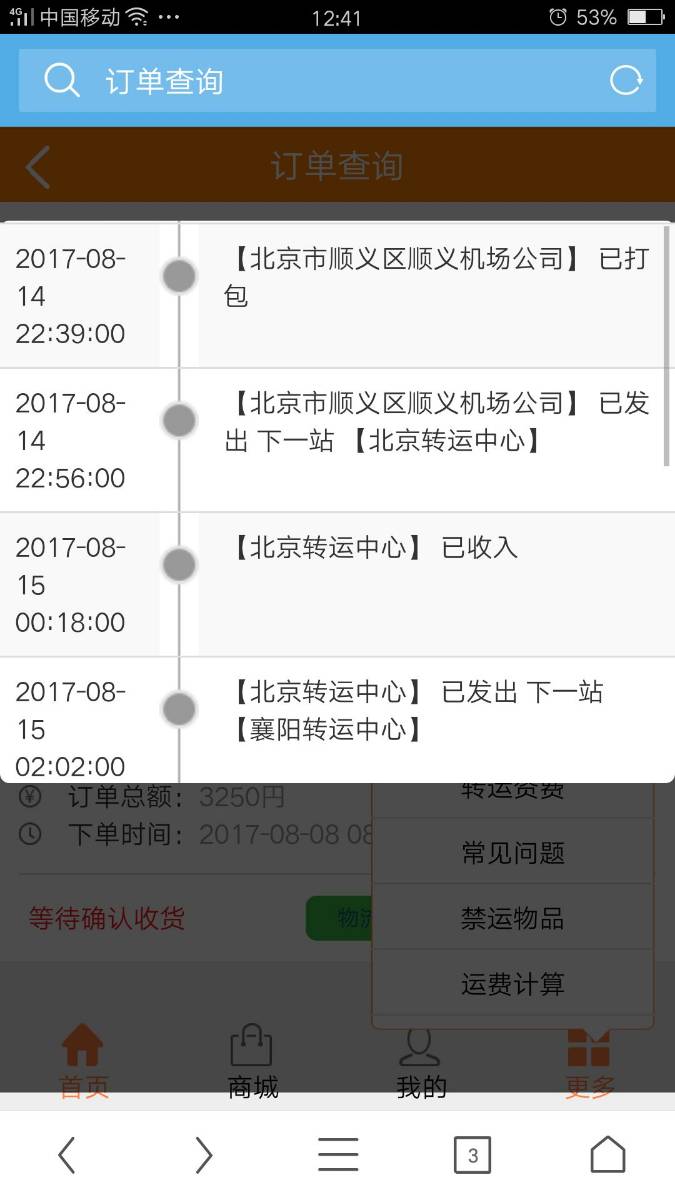
Task: Tap the 订单查询 search field
Action: (x=337, y=81)
